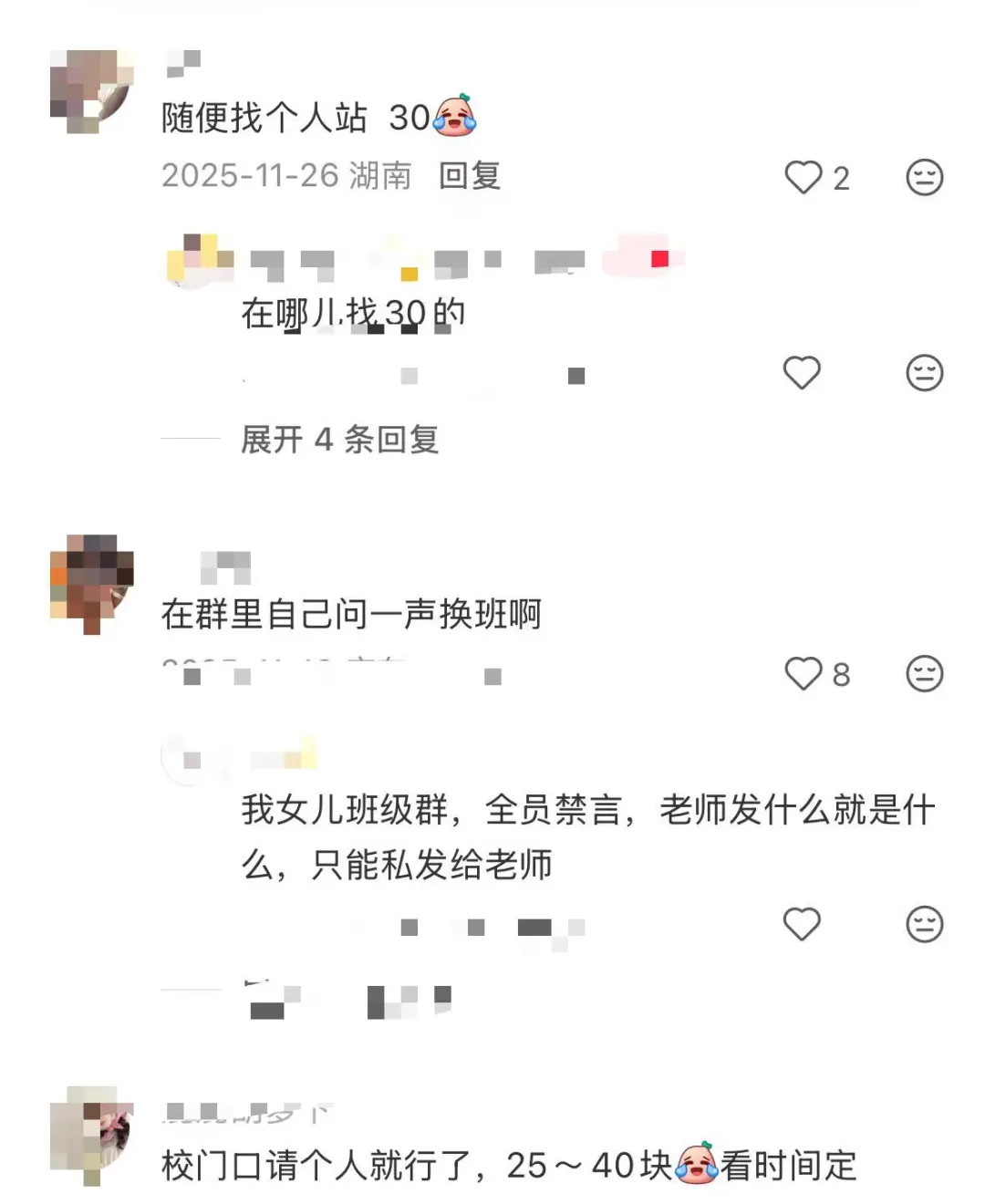
Task: Like the comment 随便找个人站 30
Action: 804,177
